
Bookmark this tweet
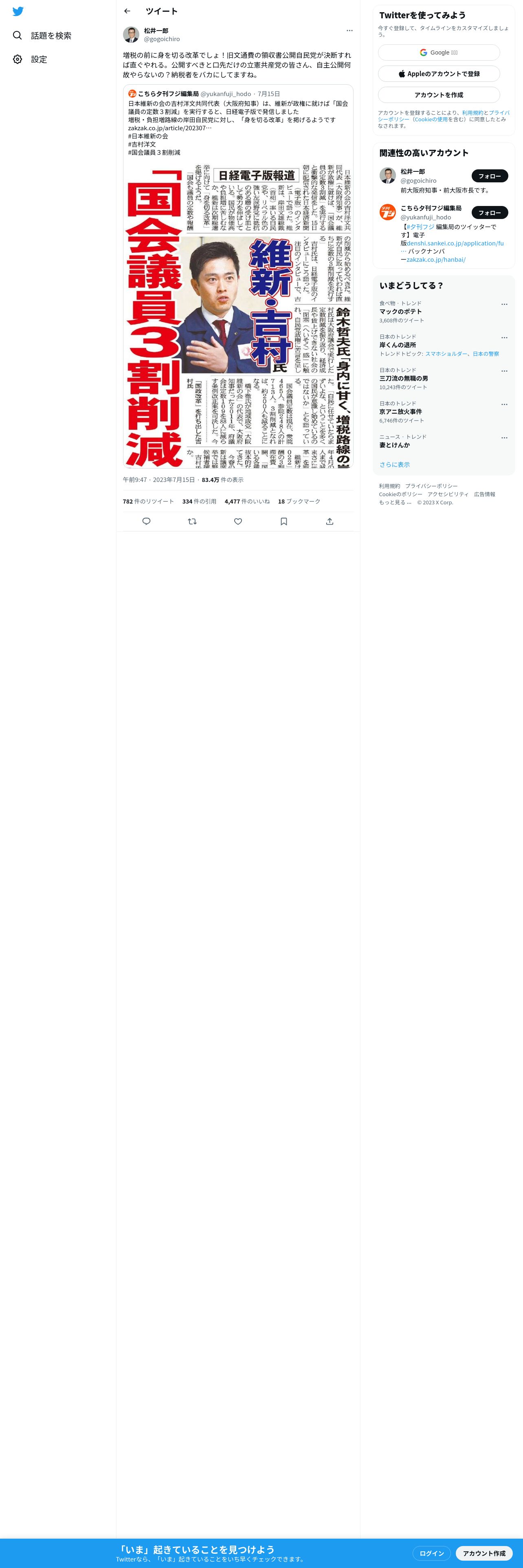[284, 521]
